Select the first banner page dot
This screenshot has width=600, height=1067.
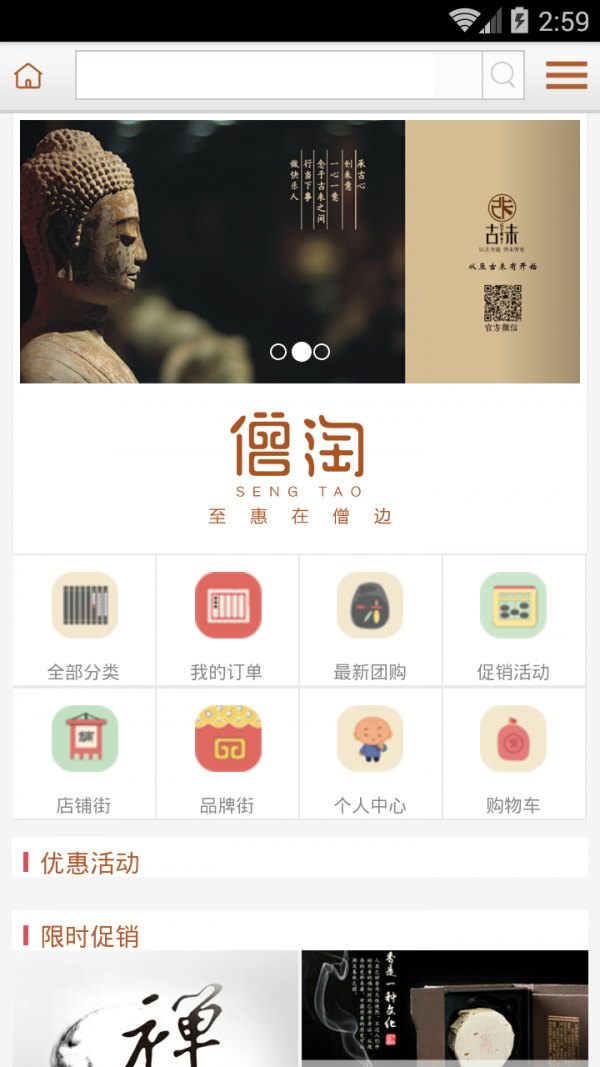[279, 352]
